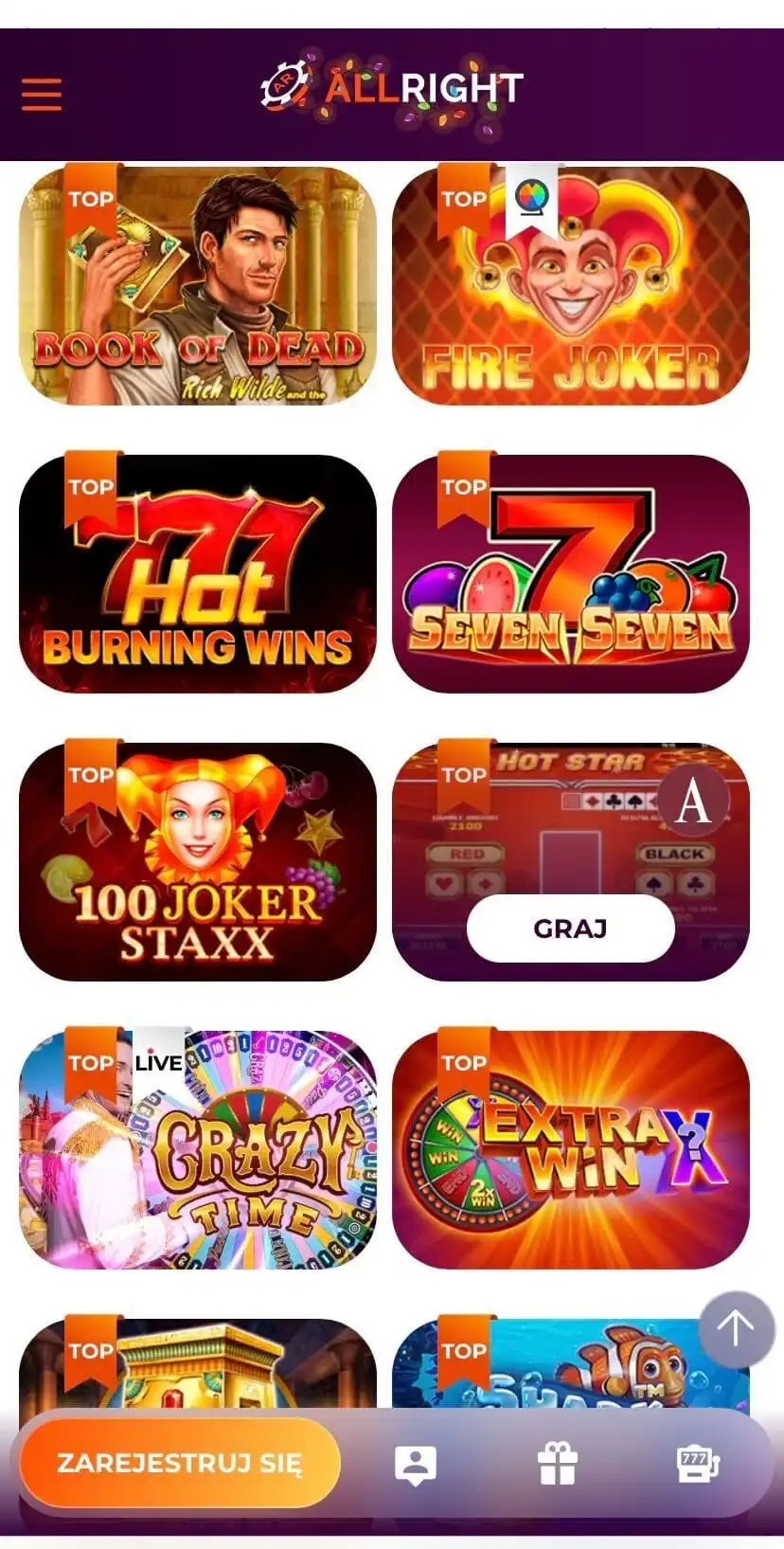Open the Fire Joker game
The width and height of the screenshot is (784, 1549).
point(570,286)
